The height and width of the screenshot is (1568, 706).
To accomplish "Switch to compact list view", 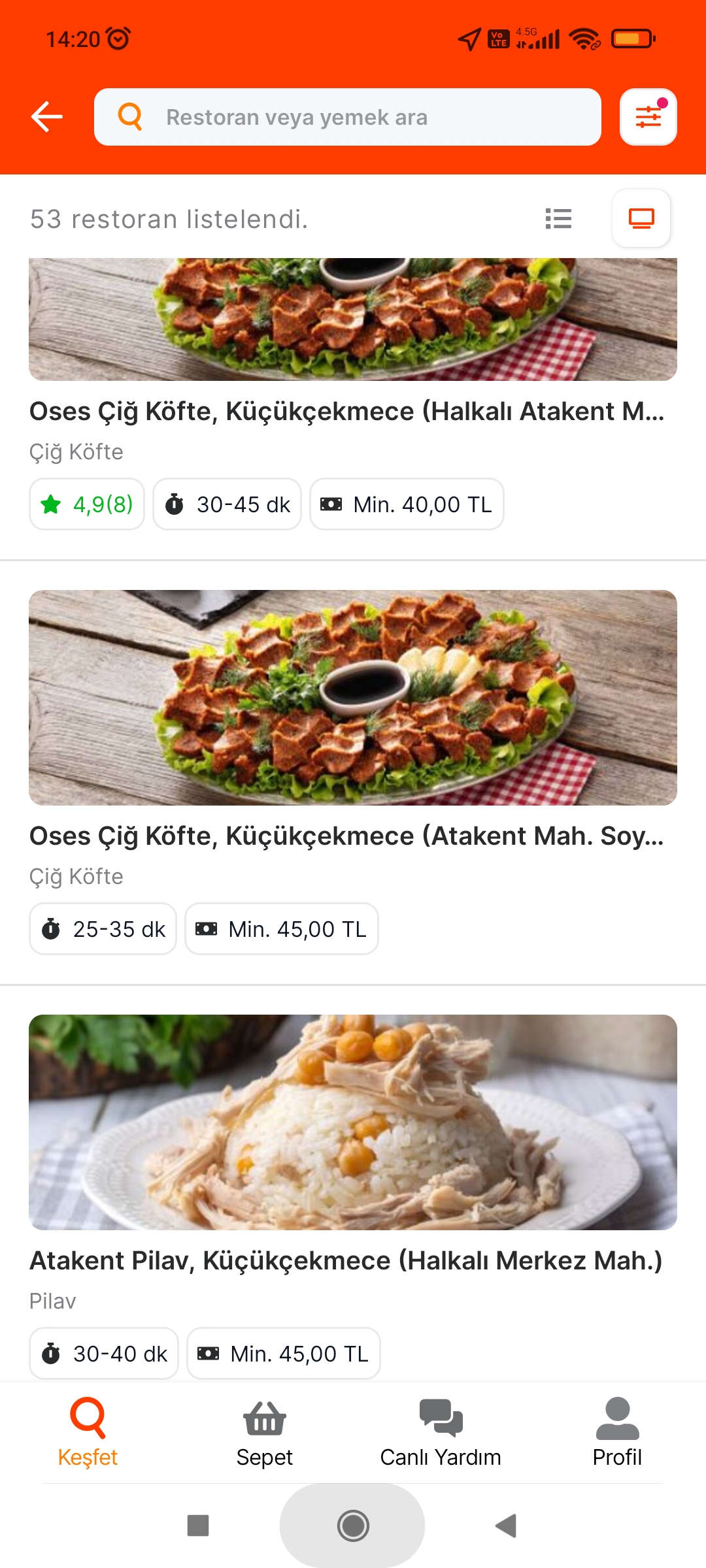I will tap(558, 218).
